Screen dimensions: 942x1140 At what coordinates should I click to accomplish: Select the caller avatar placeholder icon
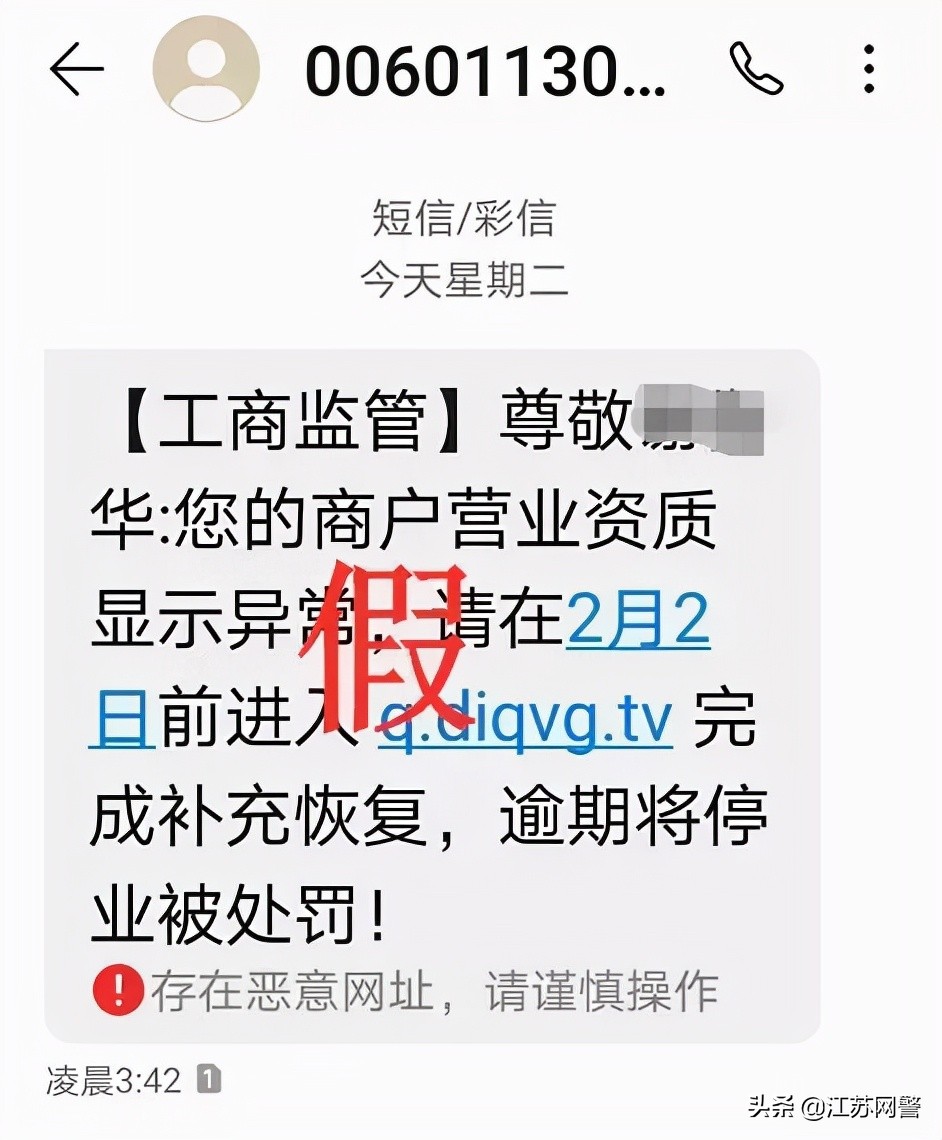coord(205,68)
